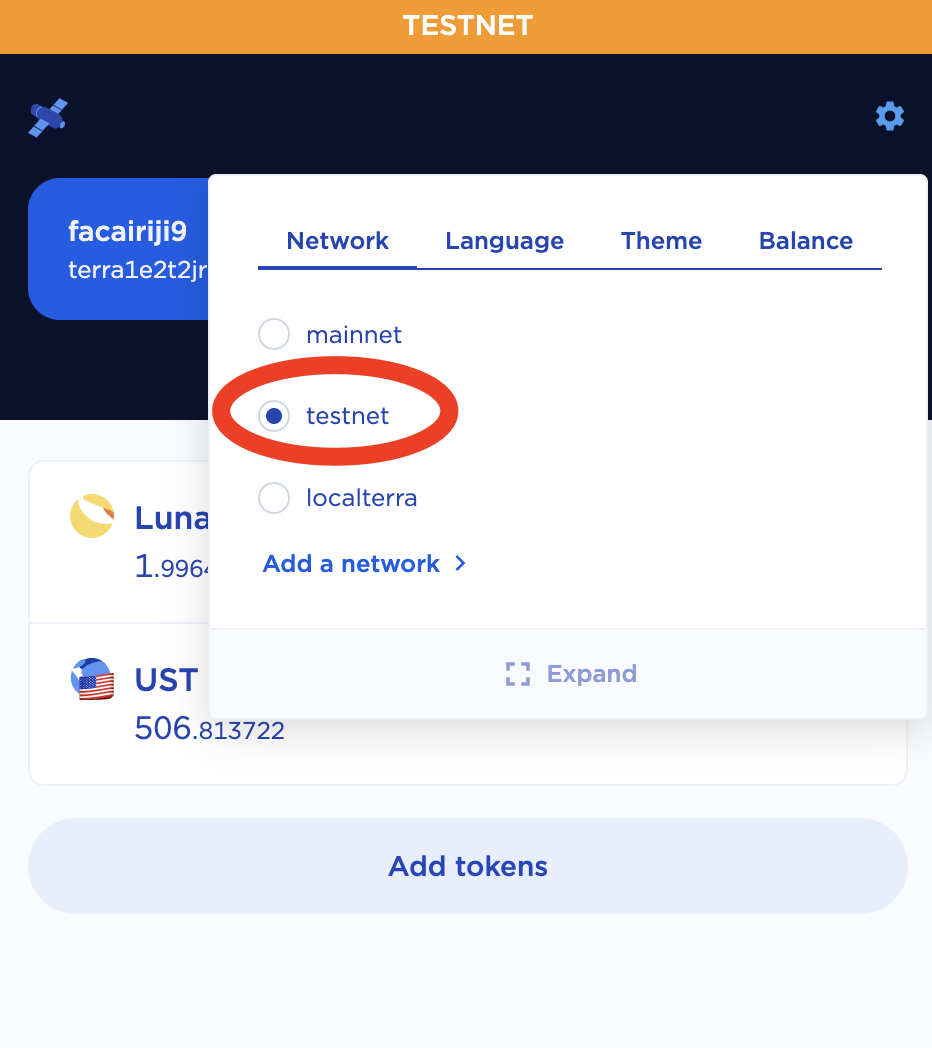Open the settings gear icon

pyautogui.click(x=889, y=117)
